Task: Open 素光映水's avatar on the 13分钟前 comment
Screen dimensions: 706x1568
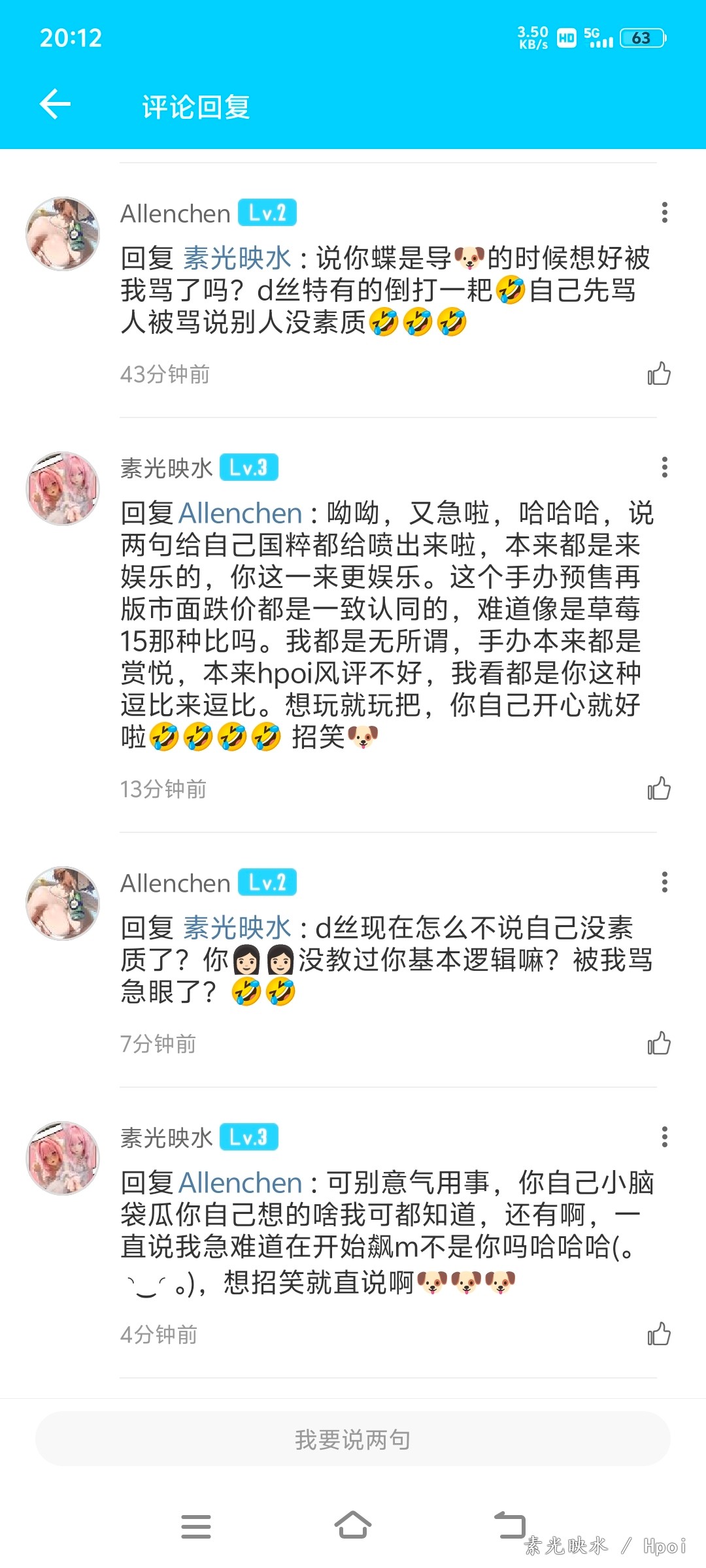Action: pyautogui.click(x=63, y=489)
